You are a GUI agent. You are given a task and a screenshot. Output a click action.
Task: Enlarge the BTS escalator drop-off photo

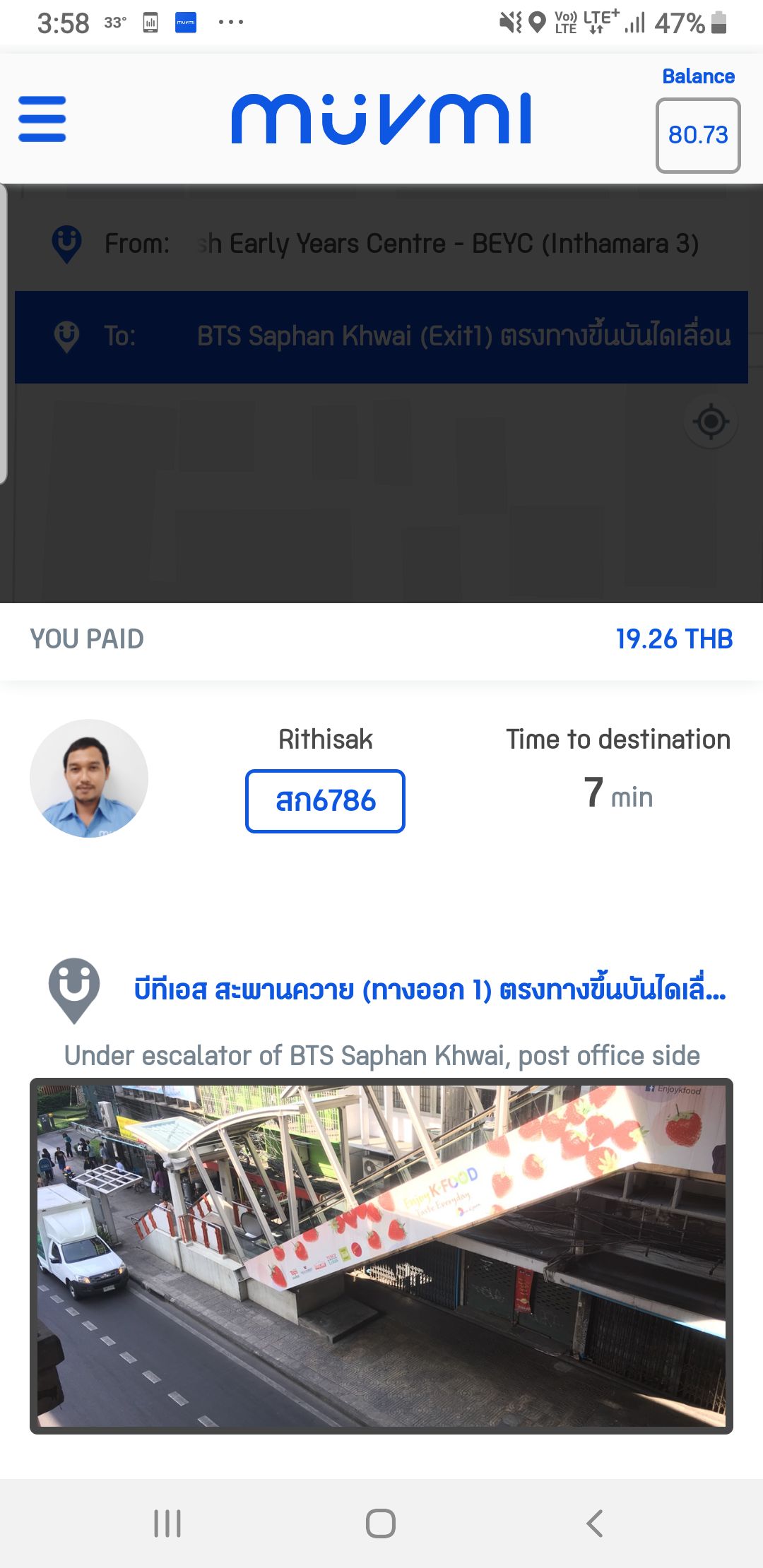381,1256
